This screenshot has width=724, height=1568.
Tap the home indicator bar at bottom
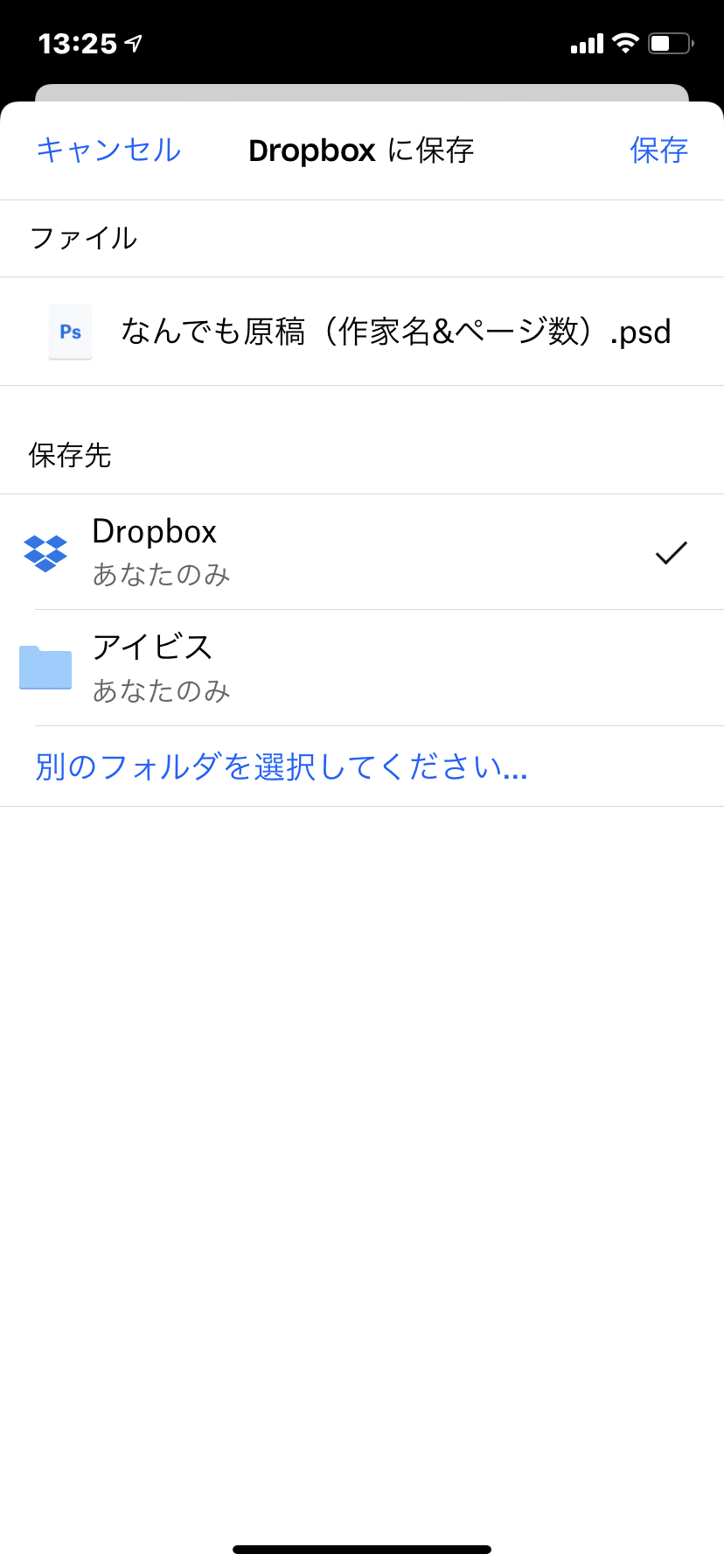point(362,1549)
